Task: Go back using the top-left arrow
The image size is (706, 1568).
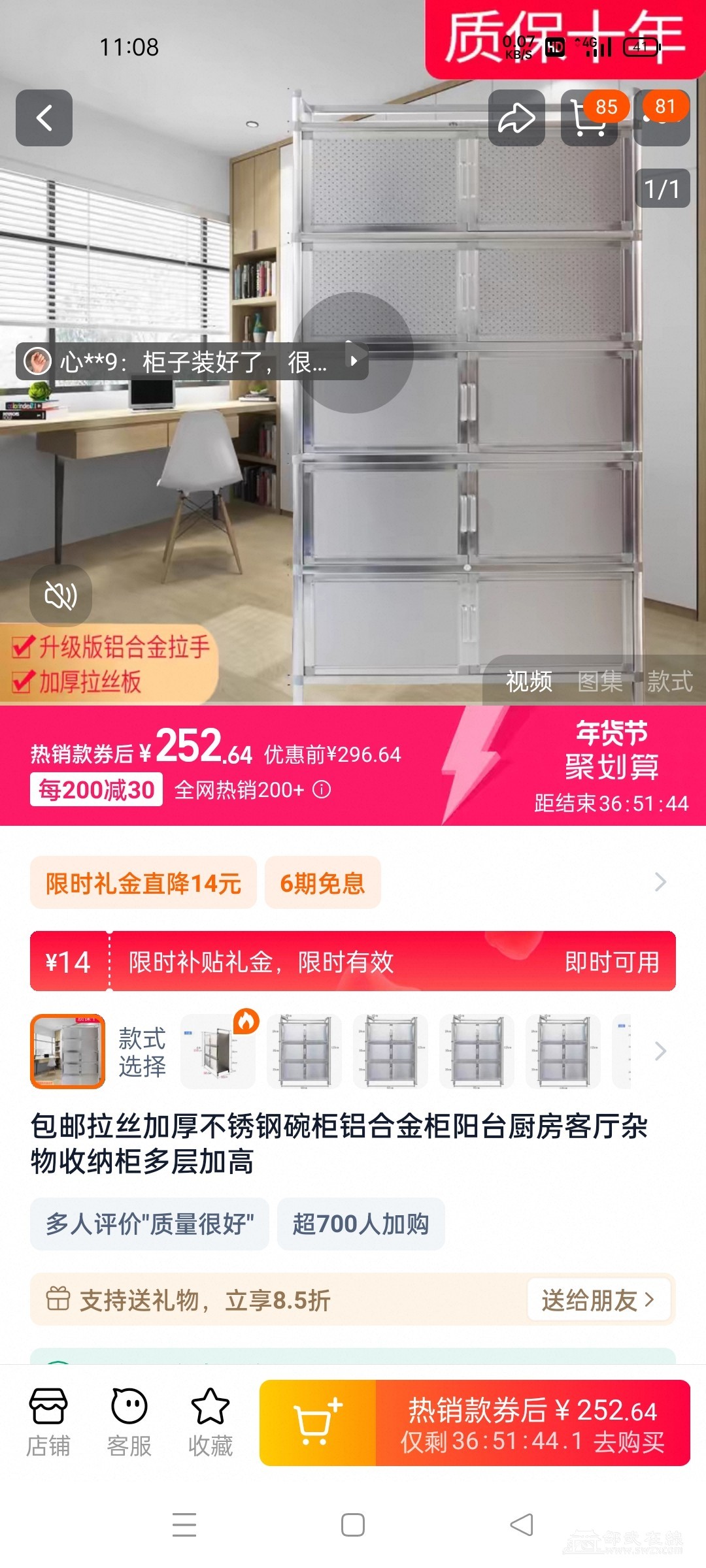Action: pos(44,118)
